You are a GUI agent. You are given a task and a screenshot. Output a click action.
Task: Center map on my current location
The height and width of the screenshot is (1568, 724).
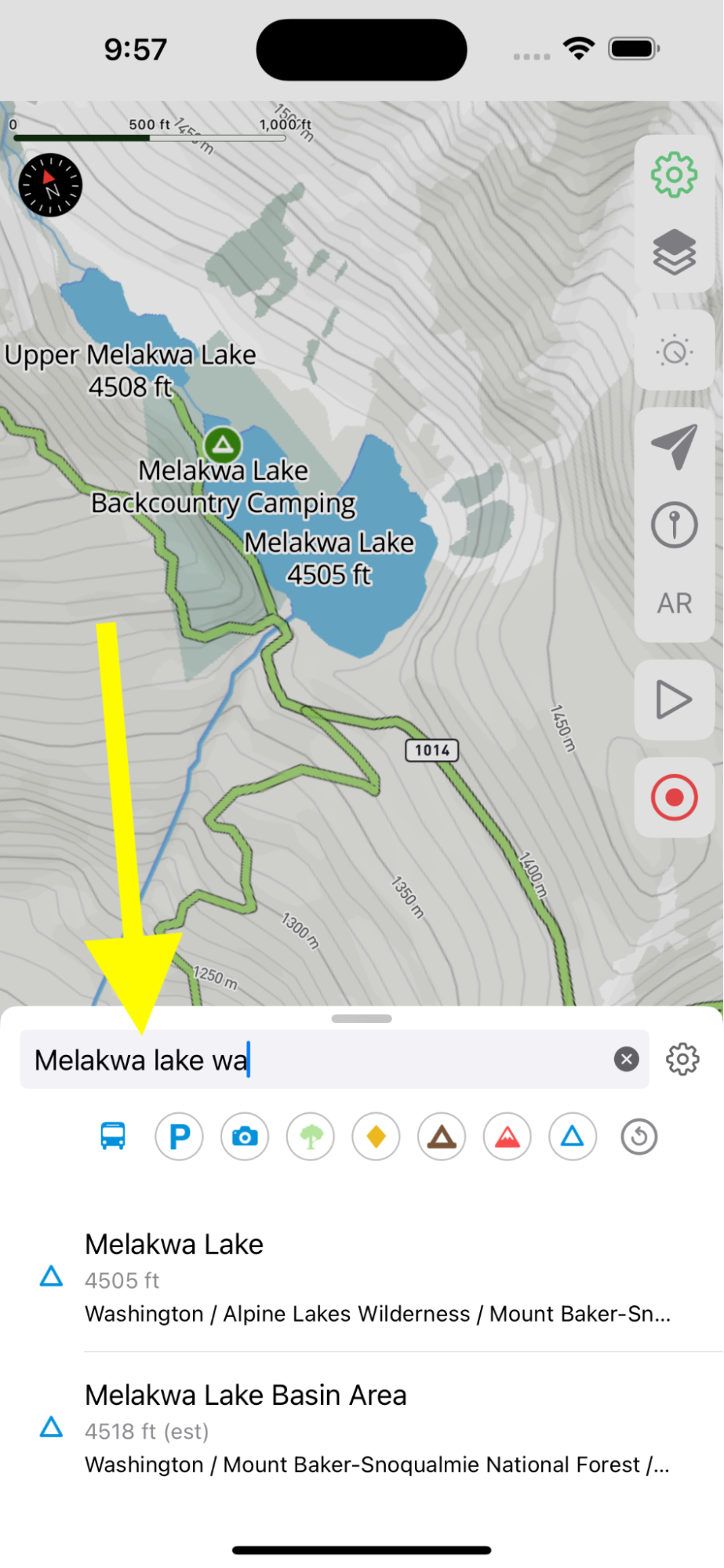[674, 446]
